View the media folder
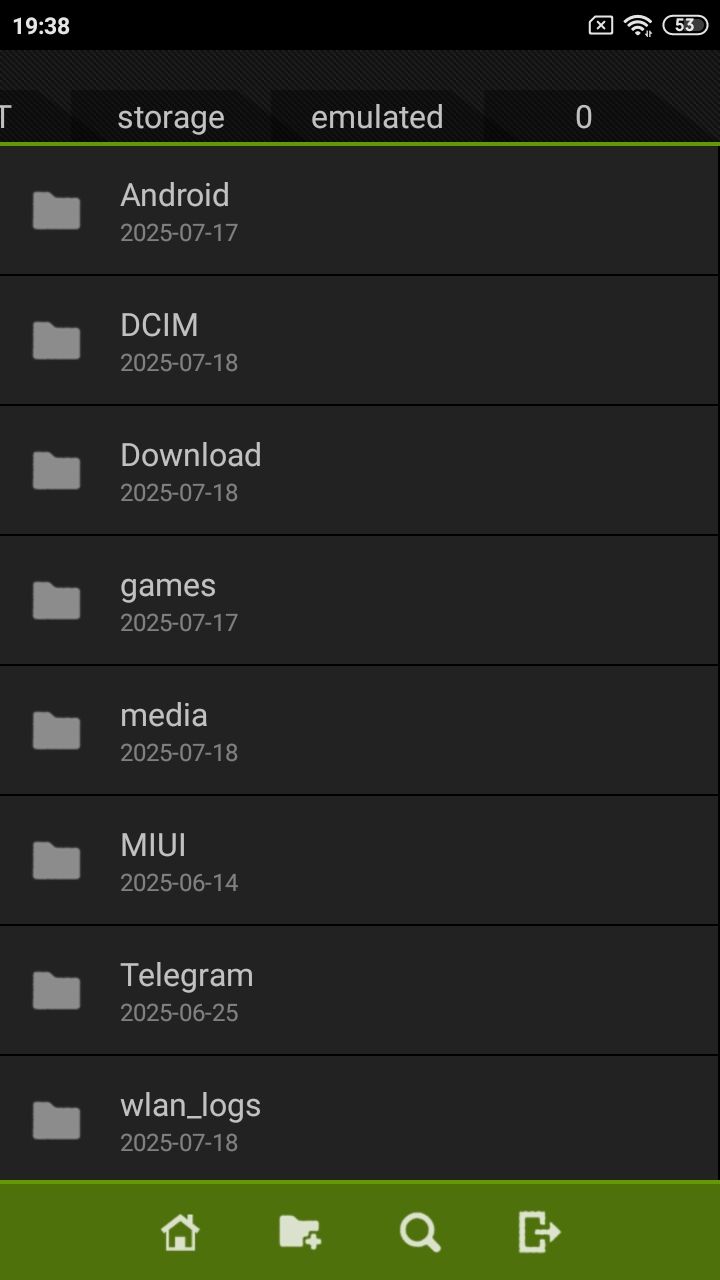Screen dimensions: 720x1280 click(x=360, y=731)
